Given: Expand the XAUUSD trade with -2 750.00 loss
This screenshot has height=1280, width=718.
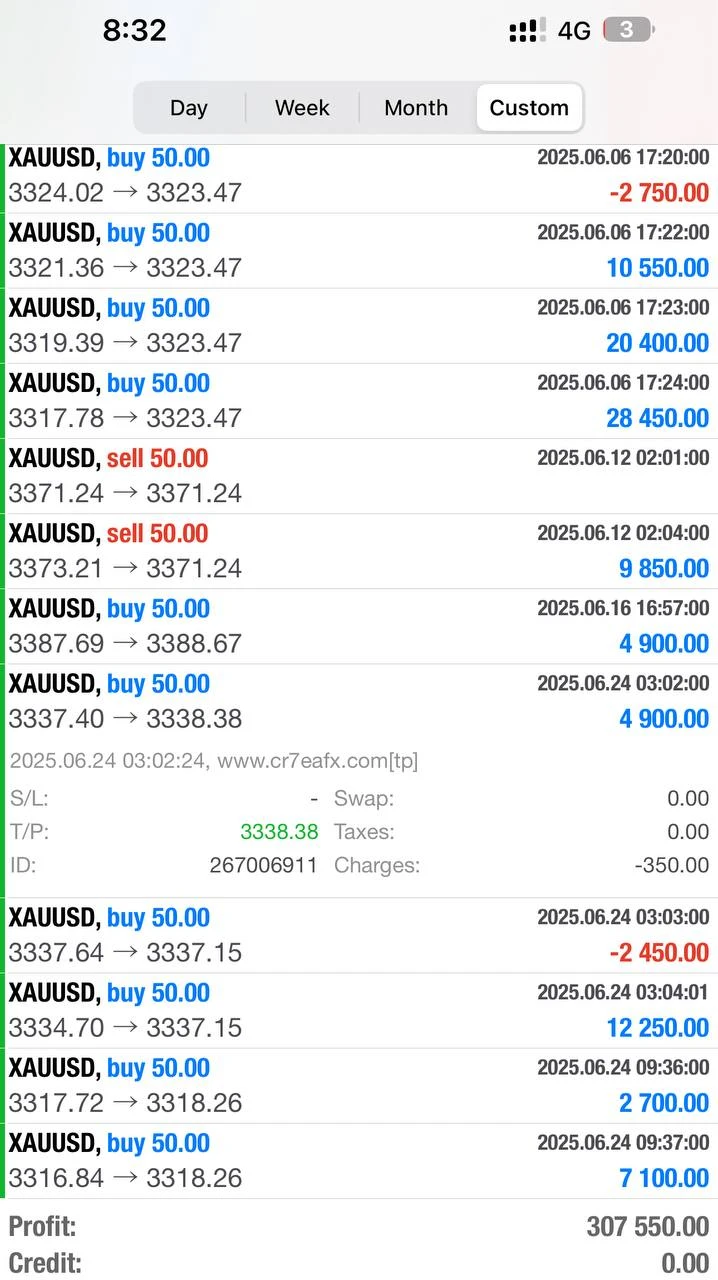Looking at the screenshot, I should pyautogui.click(x=359, y=175).
